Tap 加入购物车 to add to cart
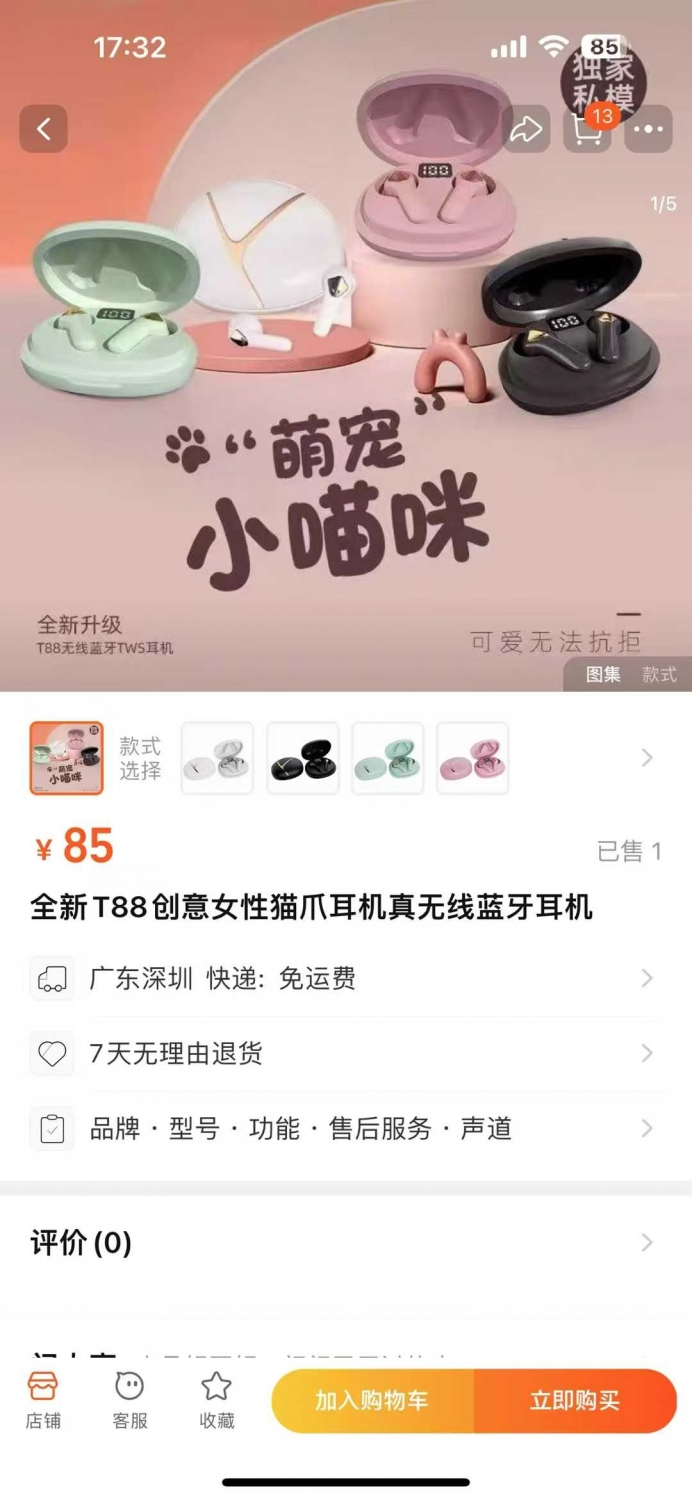Viewport: 692px width, 1500px height. click(372, 1401)
